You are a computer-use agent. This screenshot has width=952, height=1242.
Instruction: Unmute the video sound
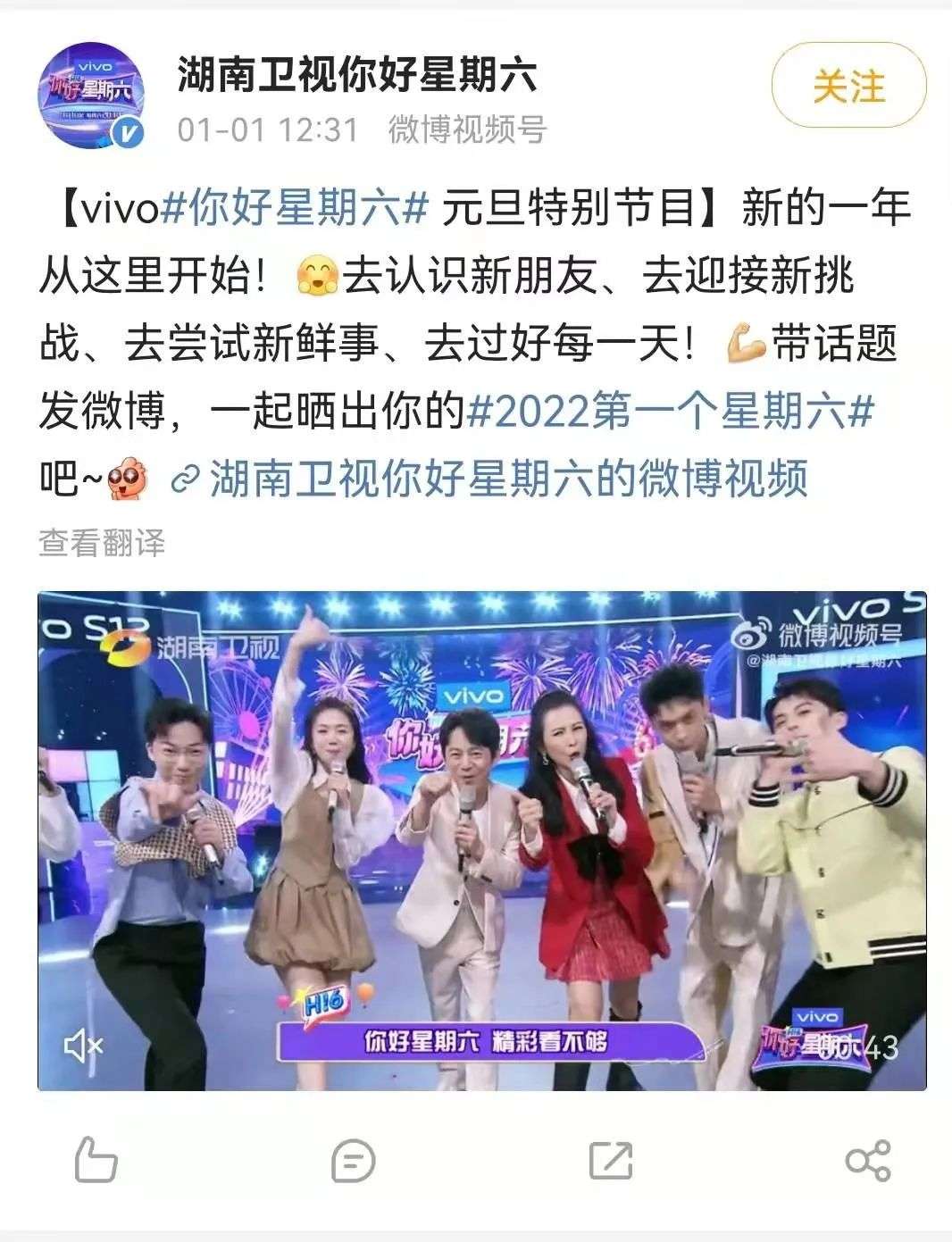pyautogui.click(x=82, y=1046)
